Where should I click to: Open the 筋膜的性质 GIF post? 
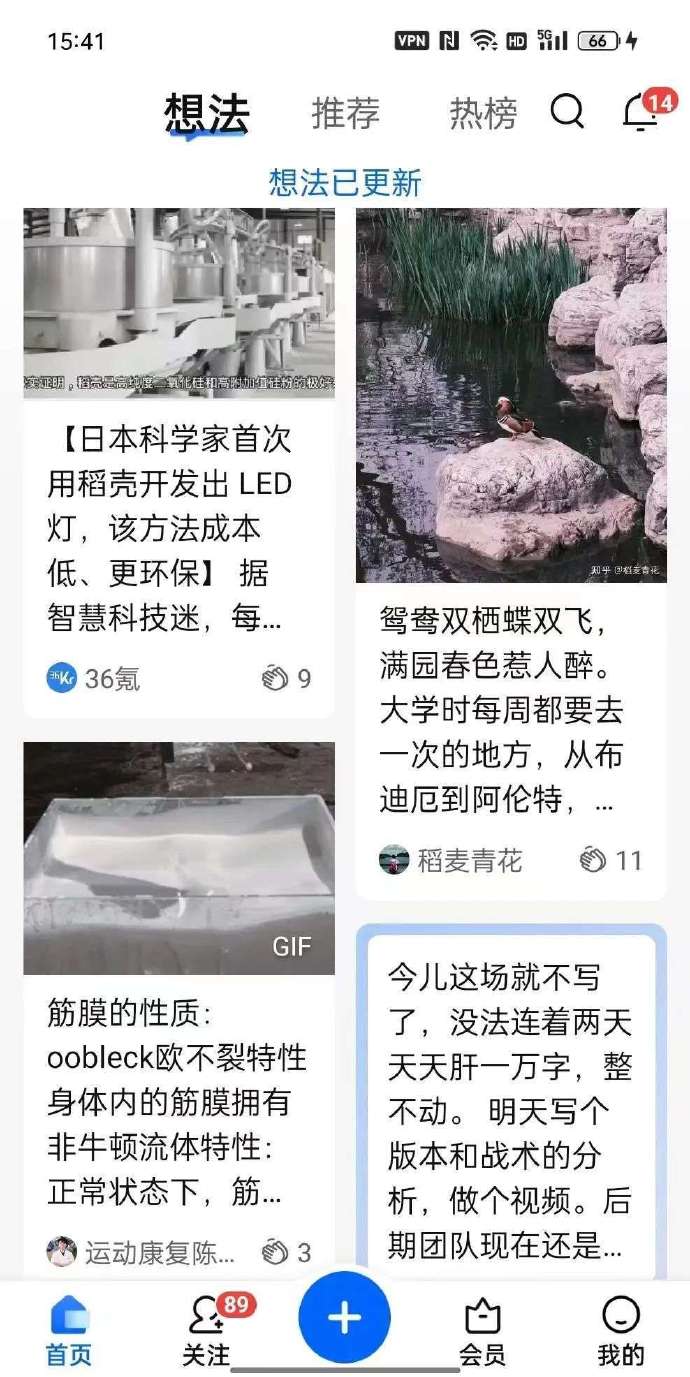coord(178,1101)
